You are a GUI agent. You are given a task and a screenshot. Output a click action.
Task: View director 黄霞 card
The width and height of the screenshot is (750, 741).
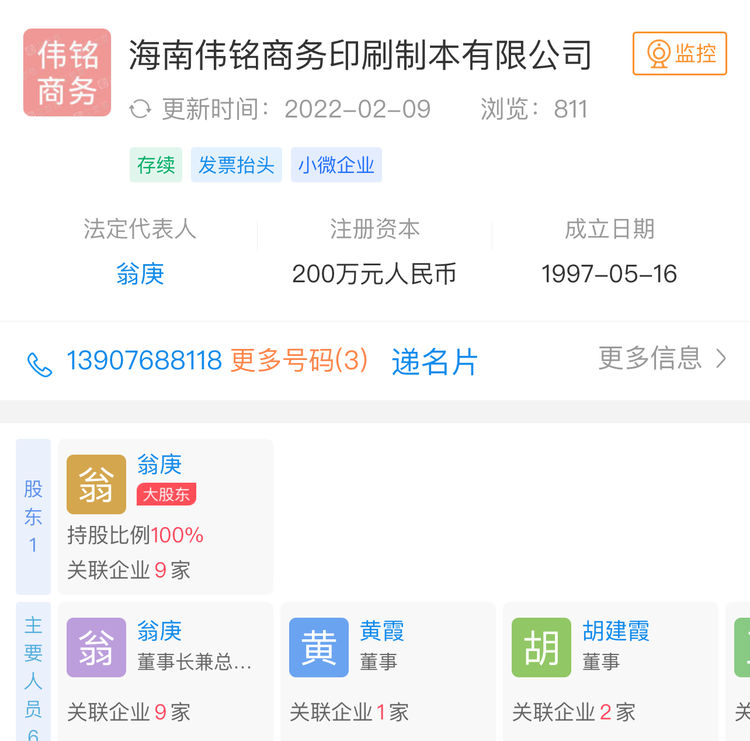[x=387, y=670]
